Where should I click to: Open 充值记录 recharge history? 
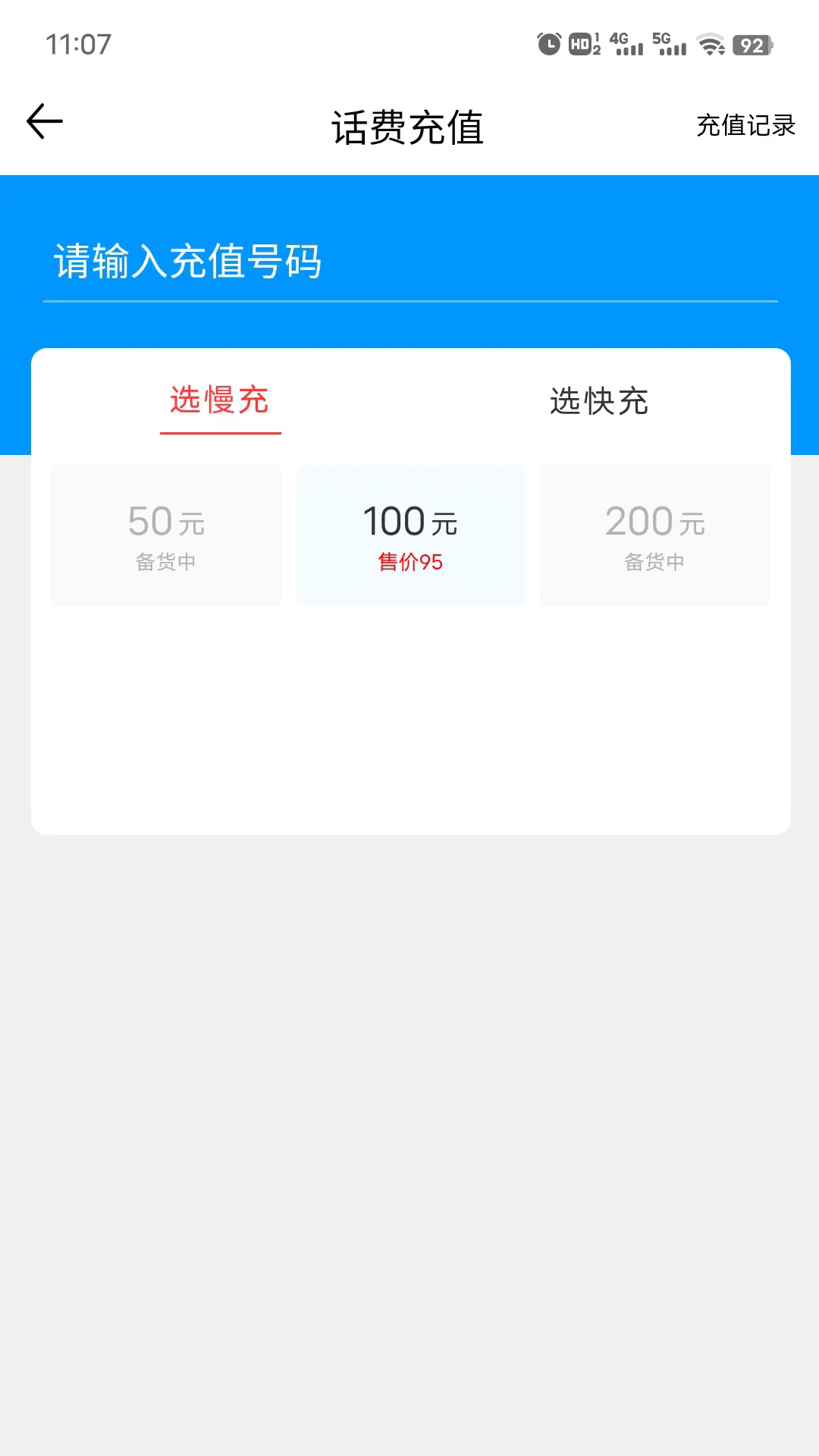point(746,124)
